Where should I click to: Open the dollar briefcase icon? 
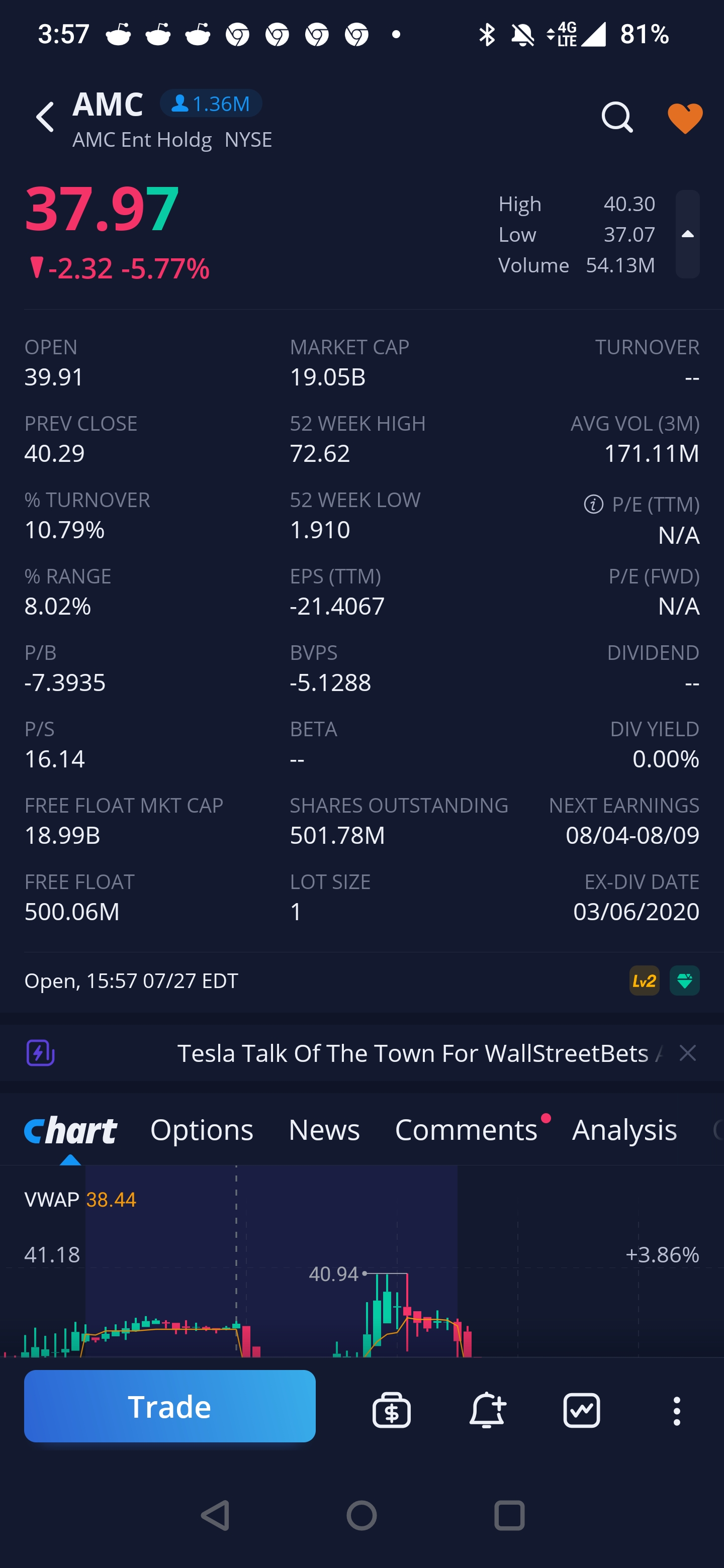click(x=391, y=1410)
